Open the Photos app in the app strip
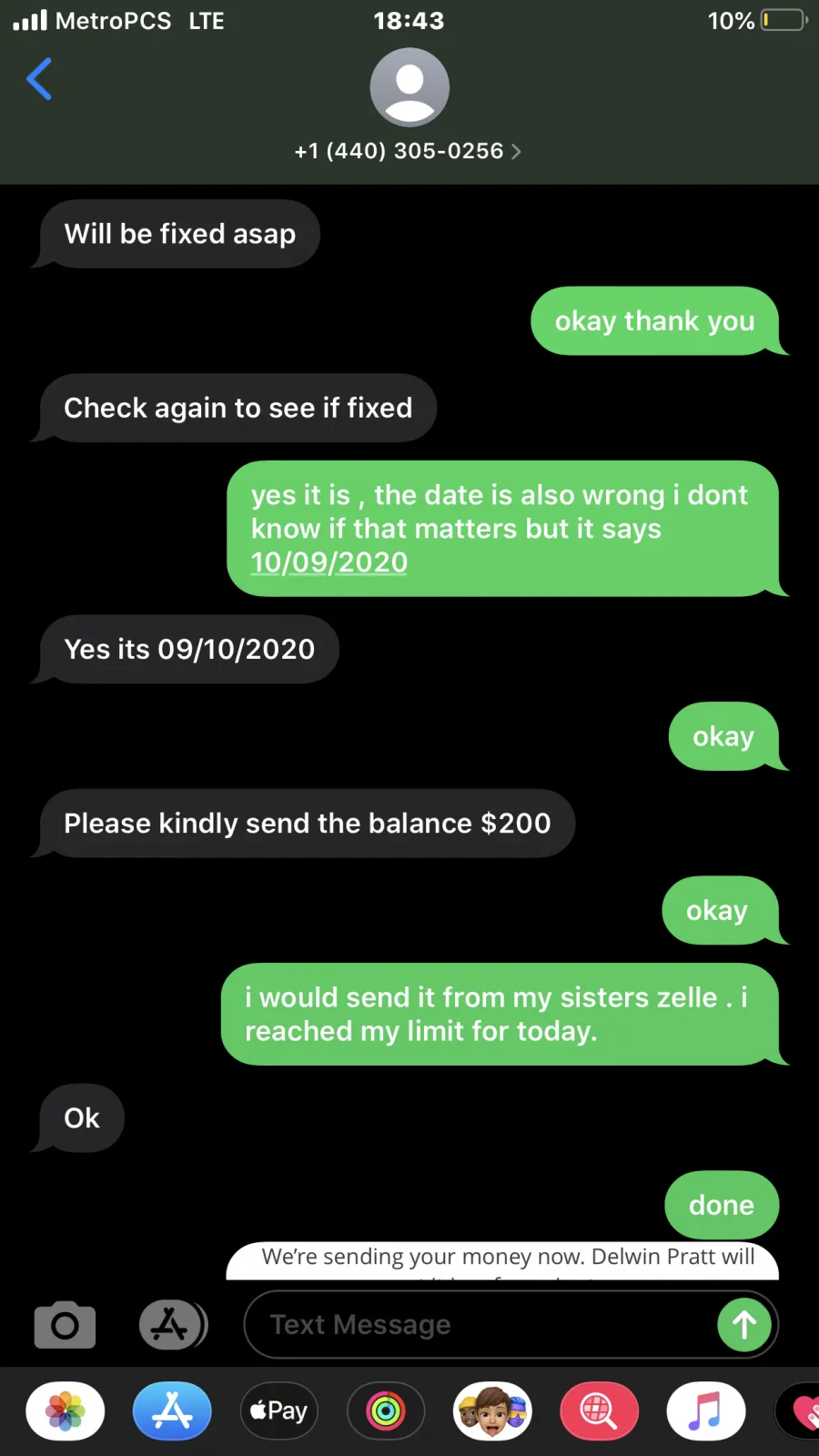 pos(66,1411)
